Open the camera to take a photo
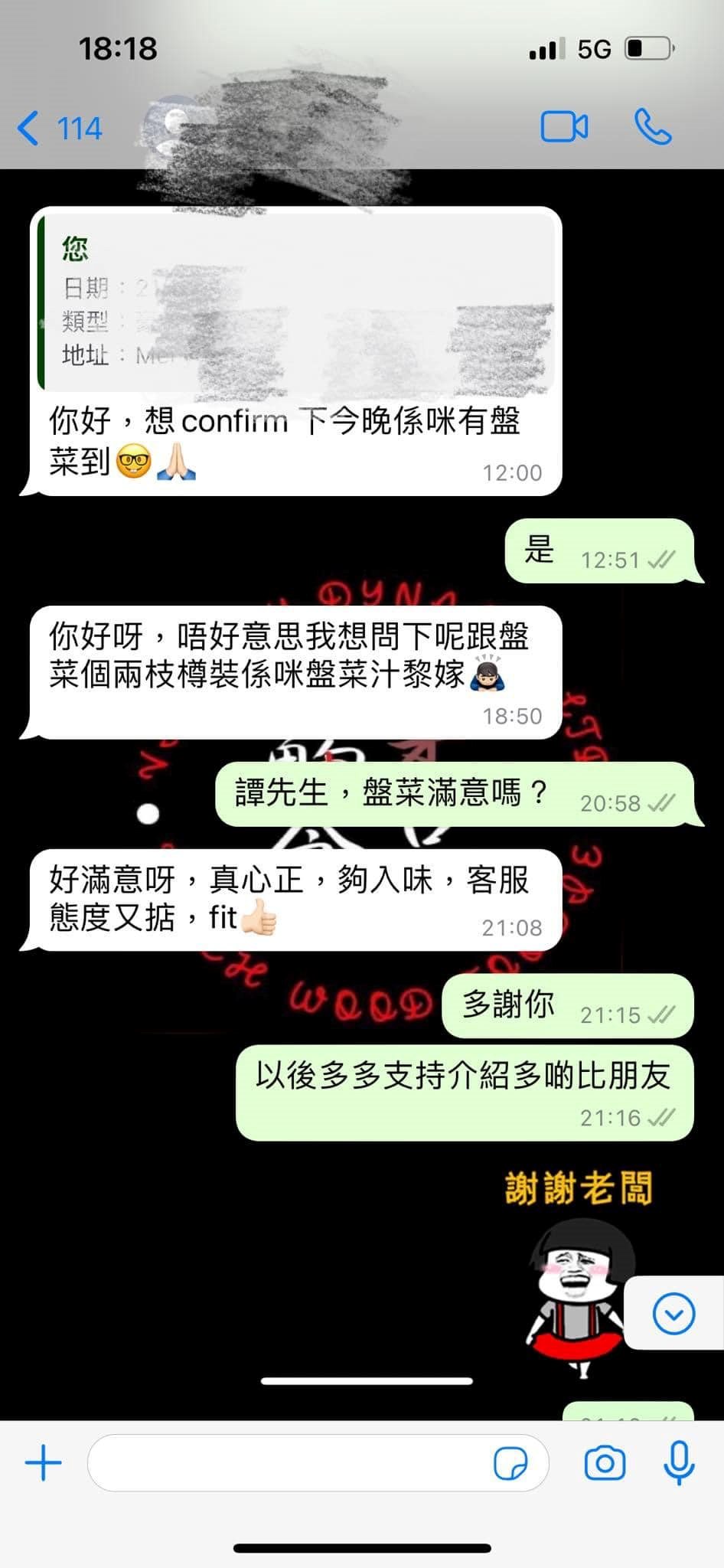The image size is (724, 1568). click(x=605, y=1463)
